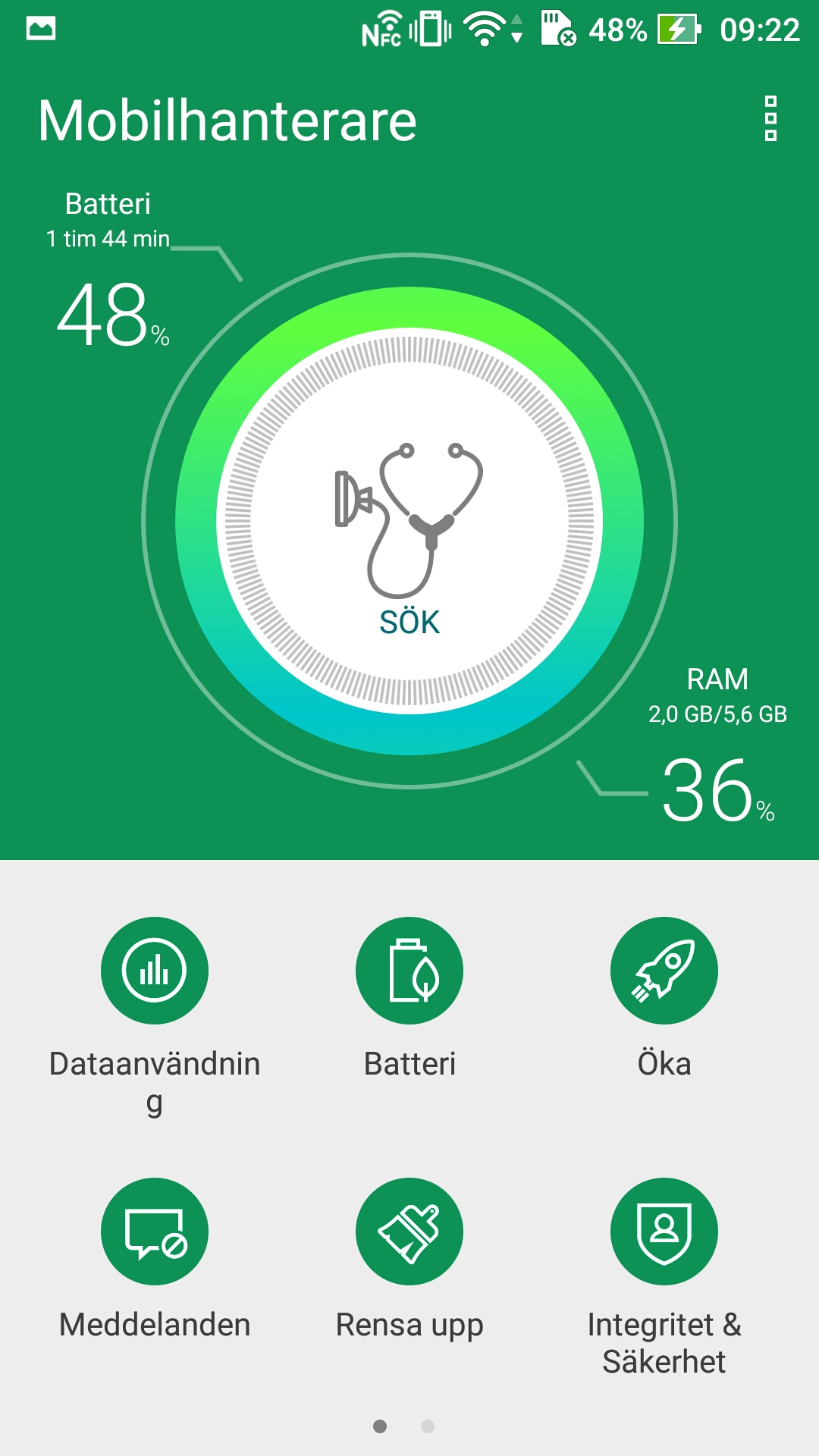This screenshot has width=819, height=1456.
Task: Tap Öka to boost memory
Action: click(664, 971)
